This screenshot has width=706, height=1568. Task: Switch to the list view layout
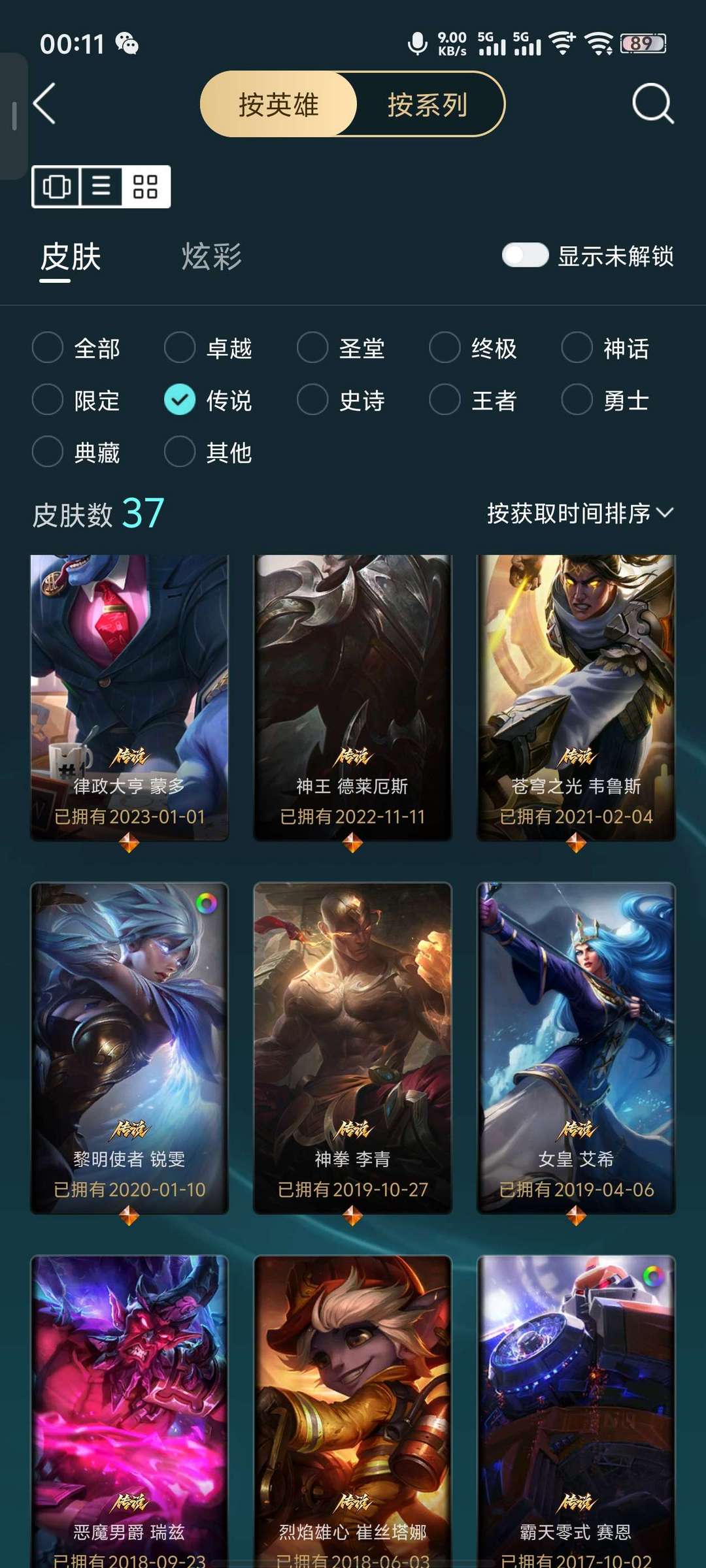click(101, 187)
